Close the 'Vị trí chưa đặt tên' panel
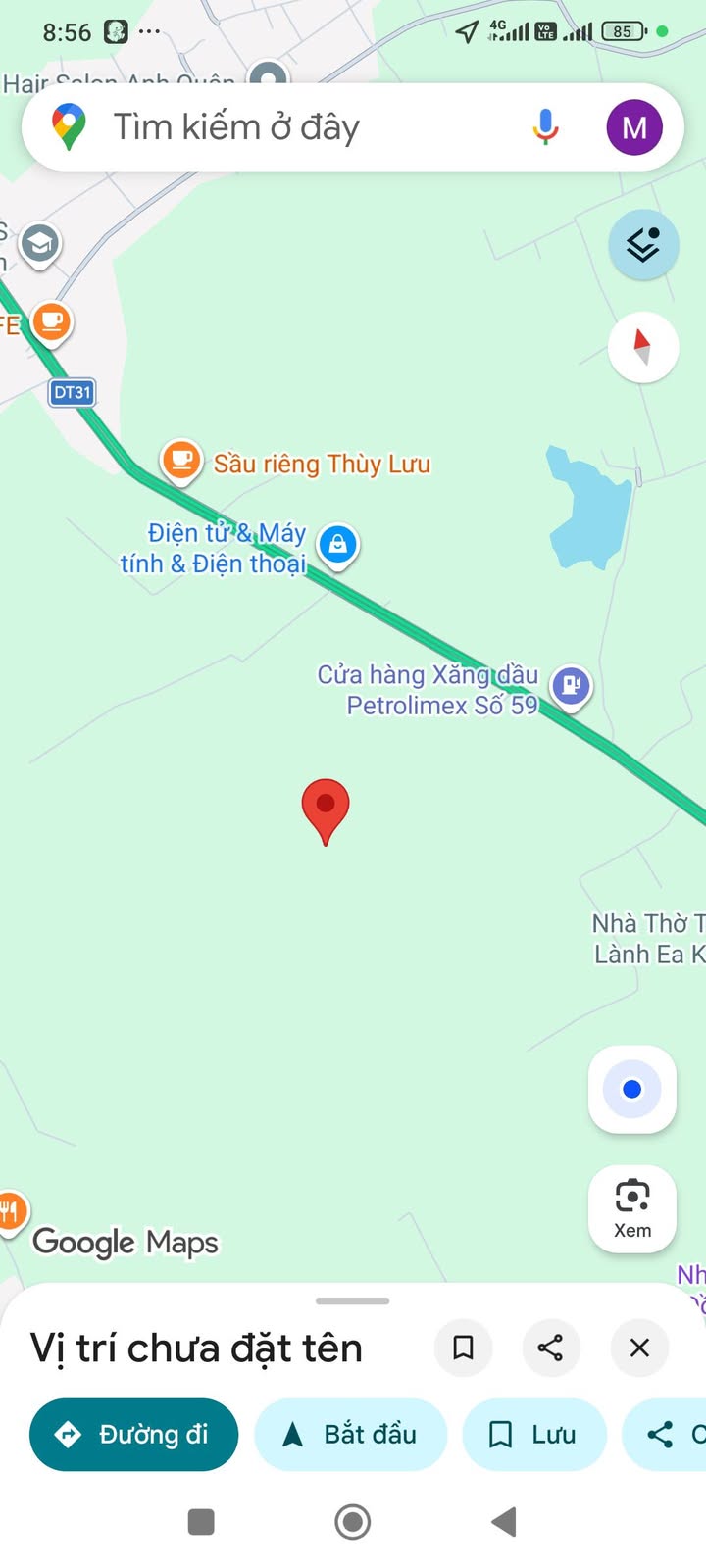Viewport: 706px width, 1568px height. coord(639,1347)
